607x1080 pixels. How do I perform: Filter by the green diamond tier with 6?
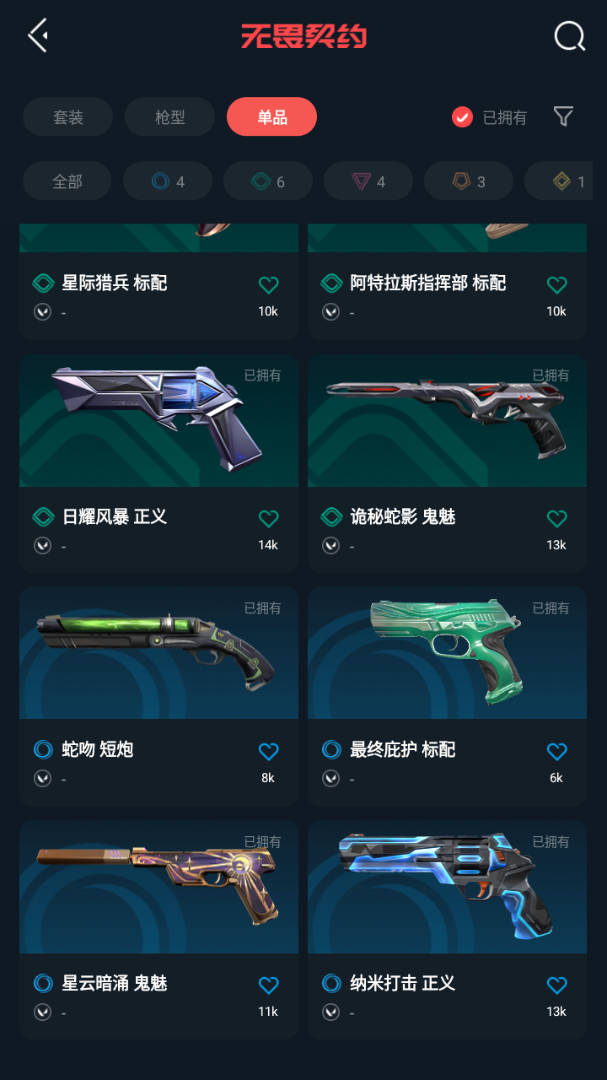coord(268,181)
